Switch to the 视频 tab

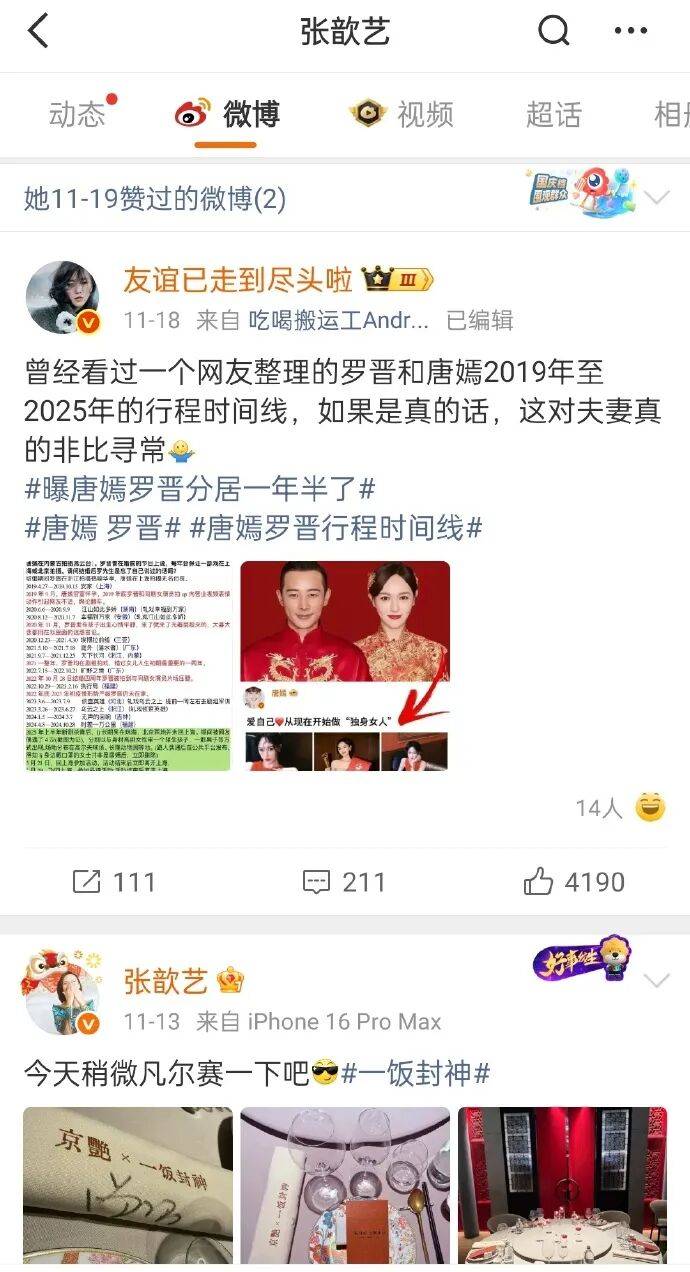(x=402, y=115)
